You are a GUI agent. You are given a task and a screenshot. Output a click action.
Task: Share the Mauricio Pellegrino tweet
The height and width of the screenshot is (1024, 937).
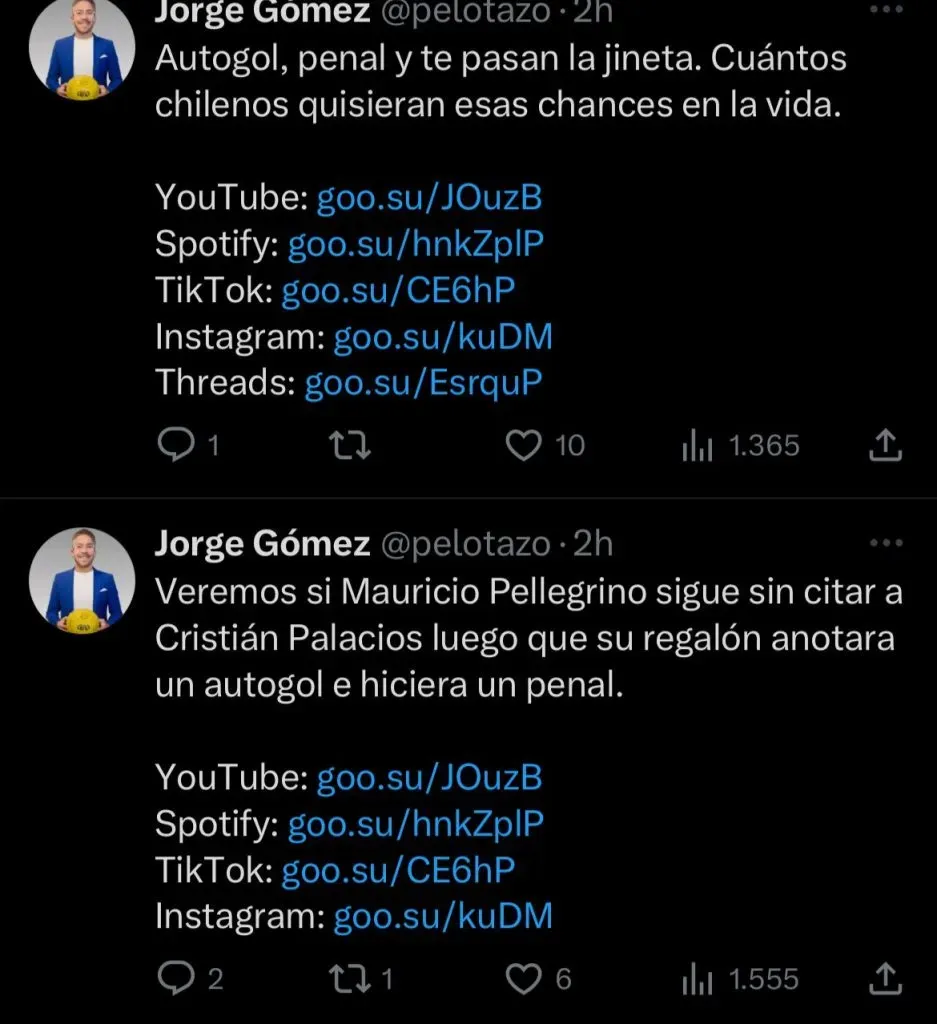(x=886, y=980)
